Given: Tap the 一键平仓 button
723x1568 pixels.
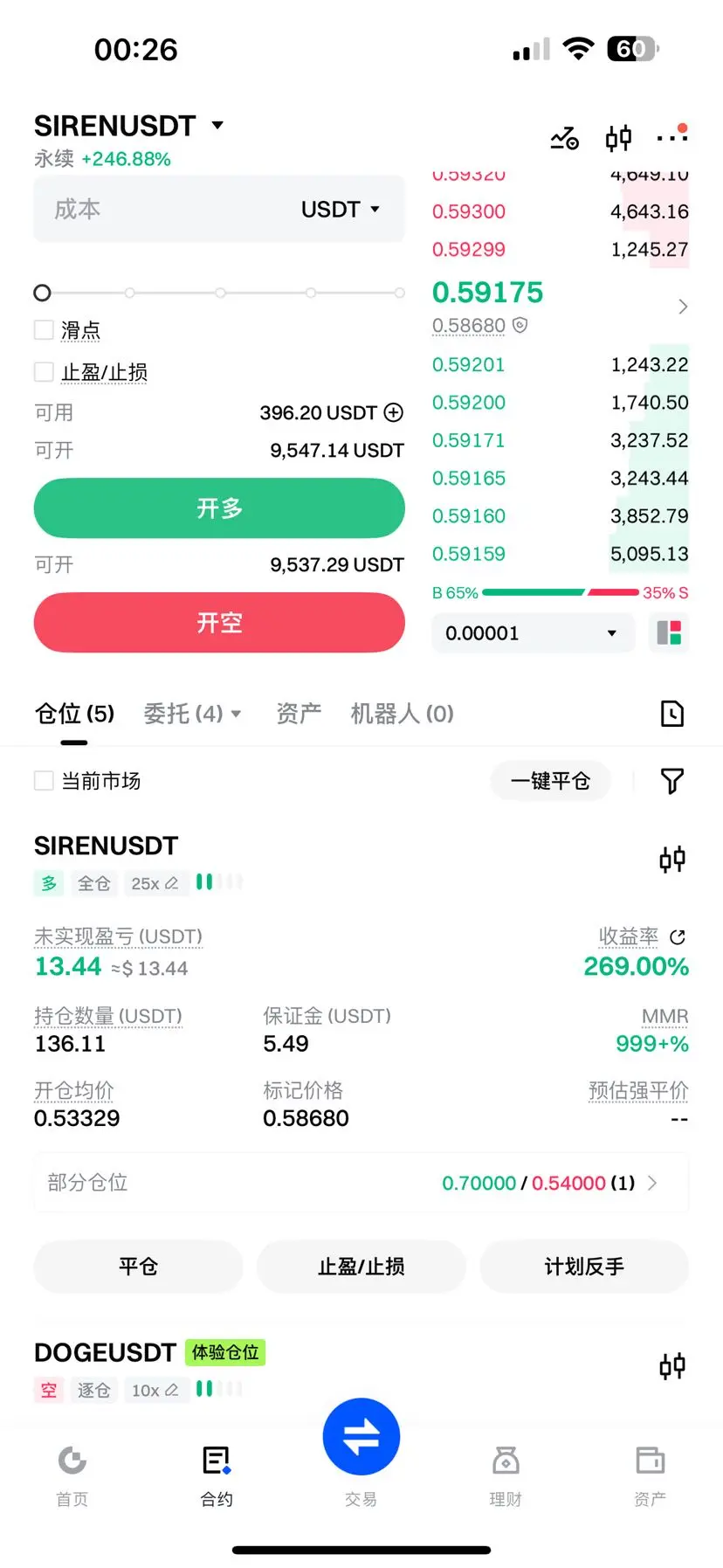Looking at the screenshot, I should (x=550, y=780).
